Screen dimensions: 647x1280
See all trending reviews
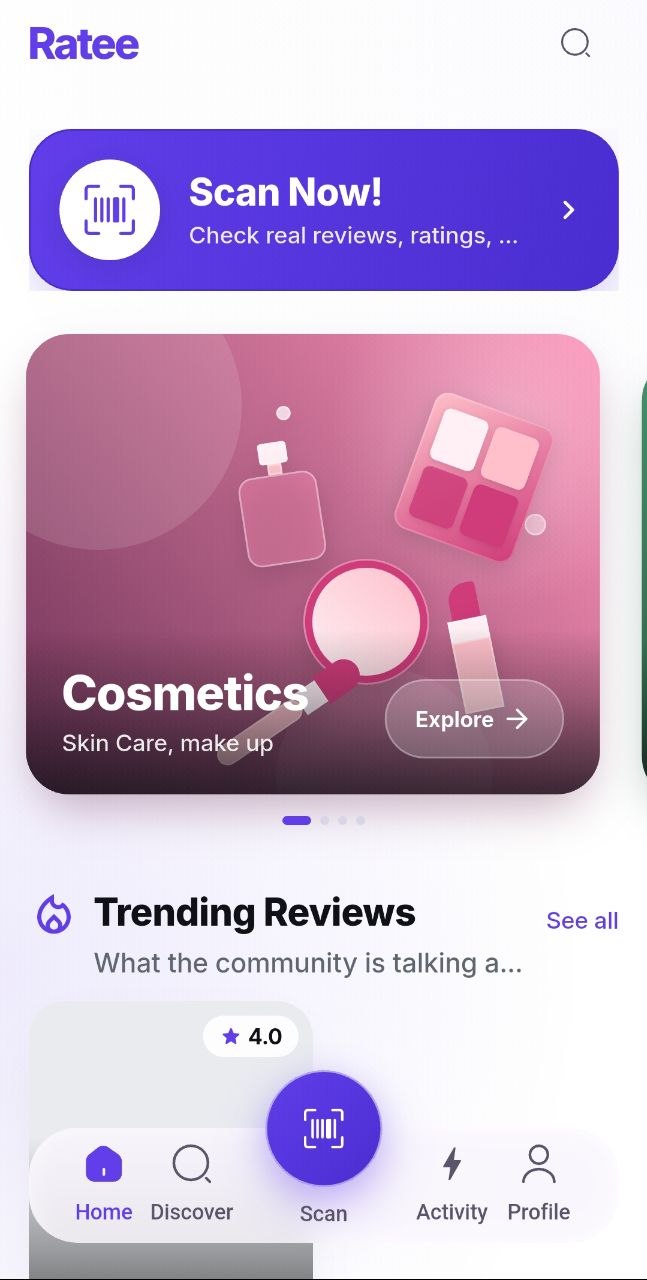[x=582, y=921]
